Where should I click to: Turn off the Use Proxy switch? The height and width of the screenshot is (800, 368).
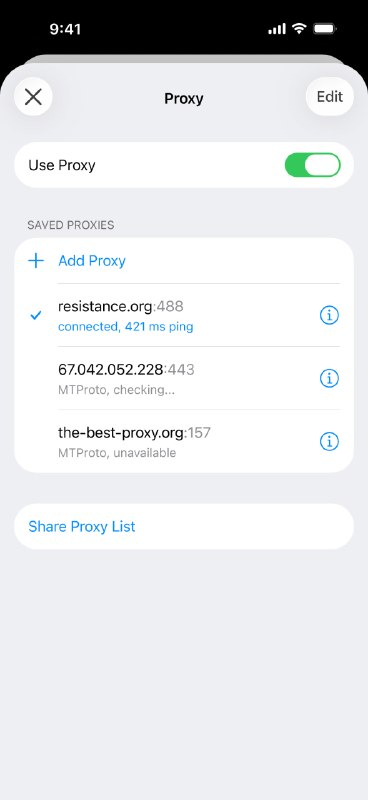[312, 165]
